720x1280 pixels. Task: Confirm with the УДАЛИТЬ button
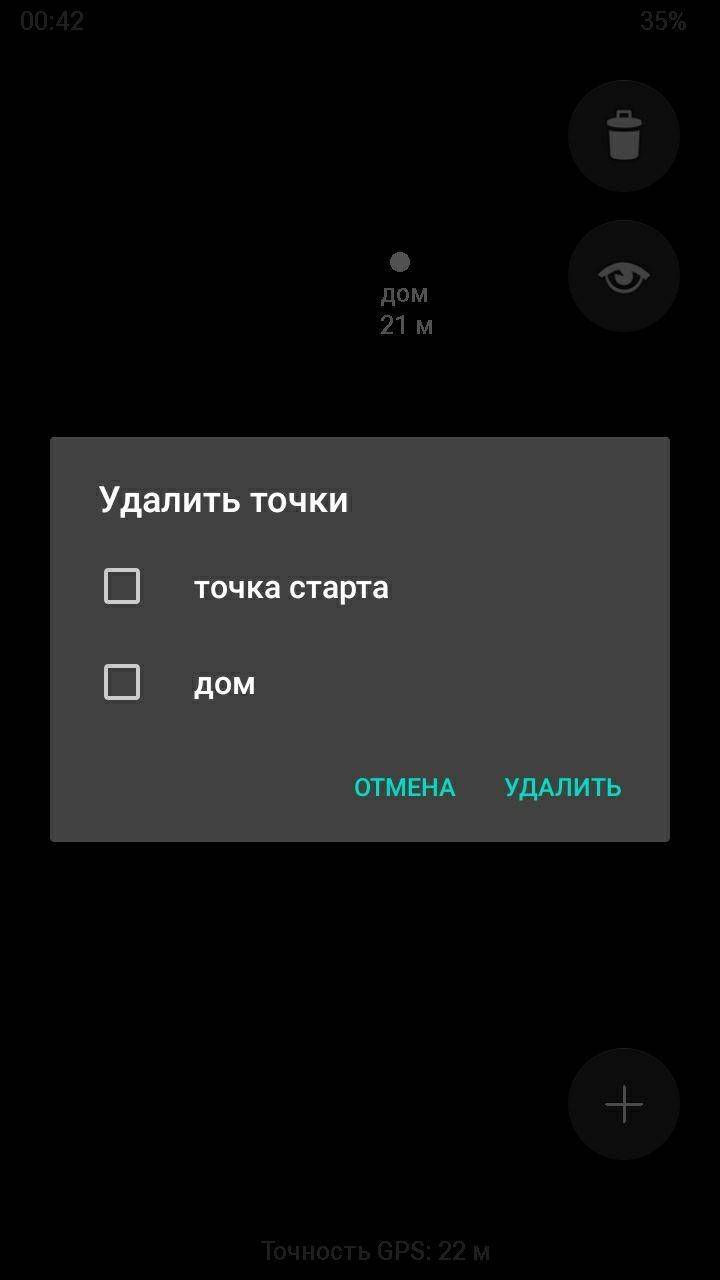[563, 788]
